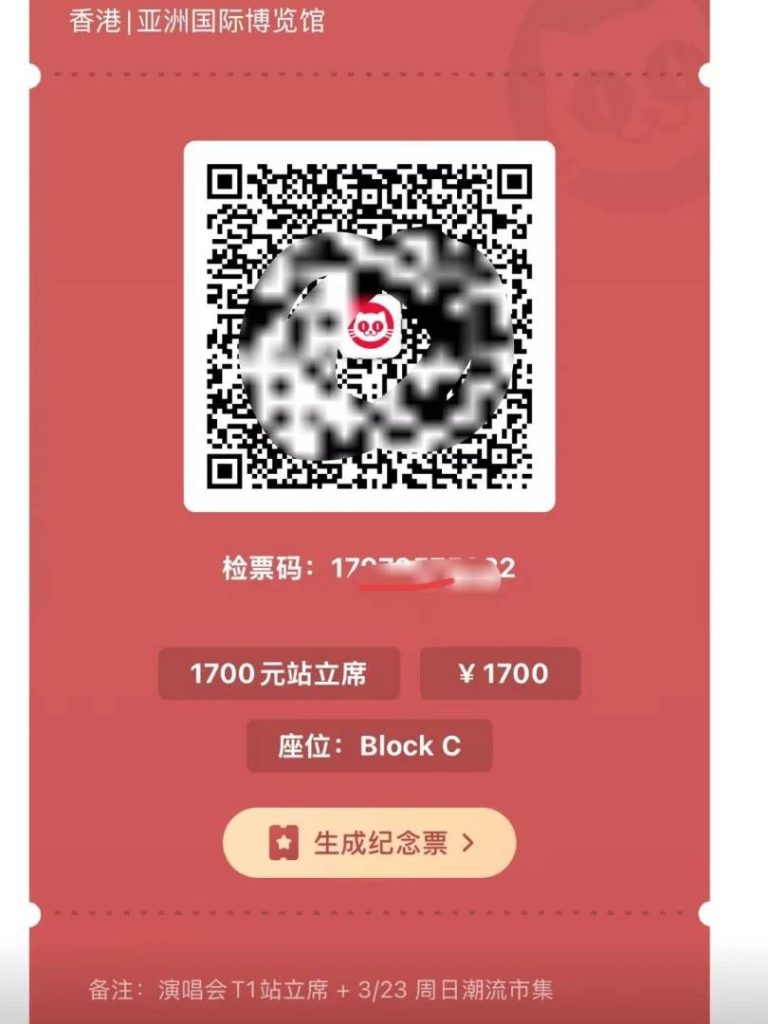Tap the ¥1700 price label
768x1024 pixels.
[x=501, y=672]
